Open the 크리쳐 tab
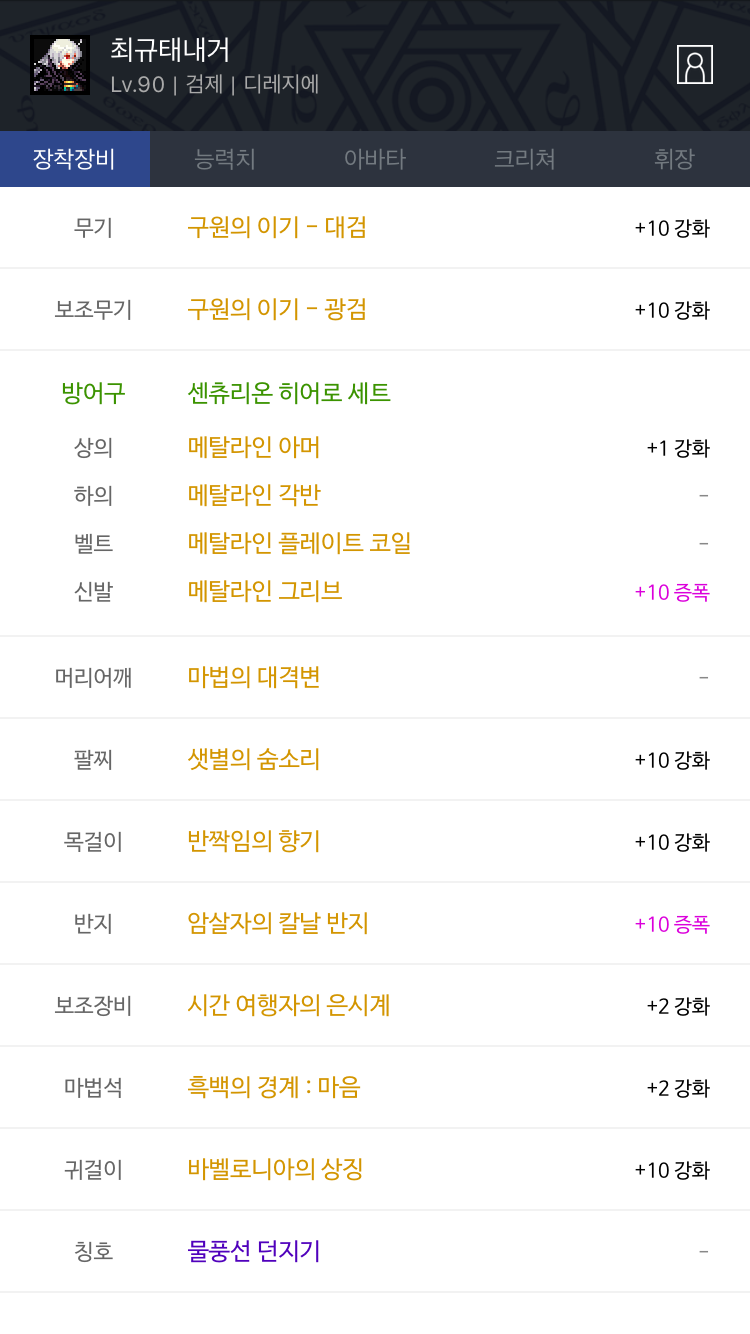Screen dimensions: 750x1334 pyautogui.click(x=525, y=159)
